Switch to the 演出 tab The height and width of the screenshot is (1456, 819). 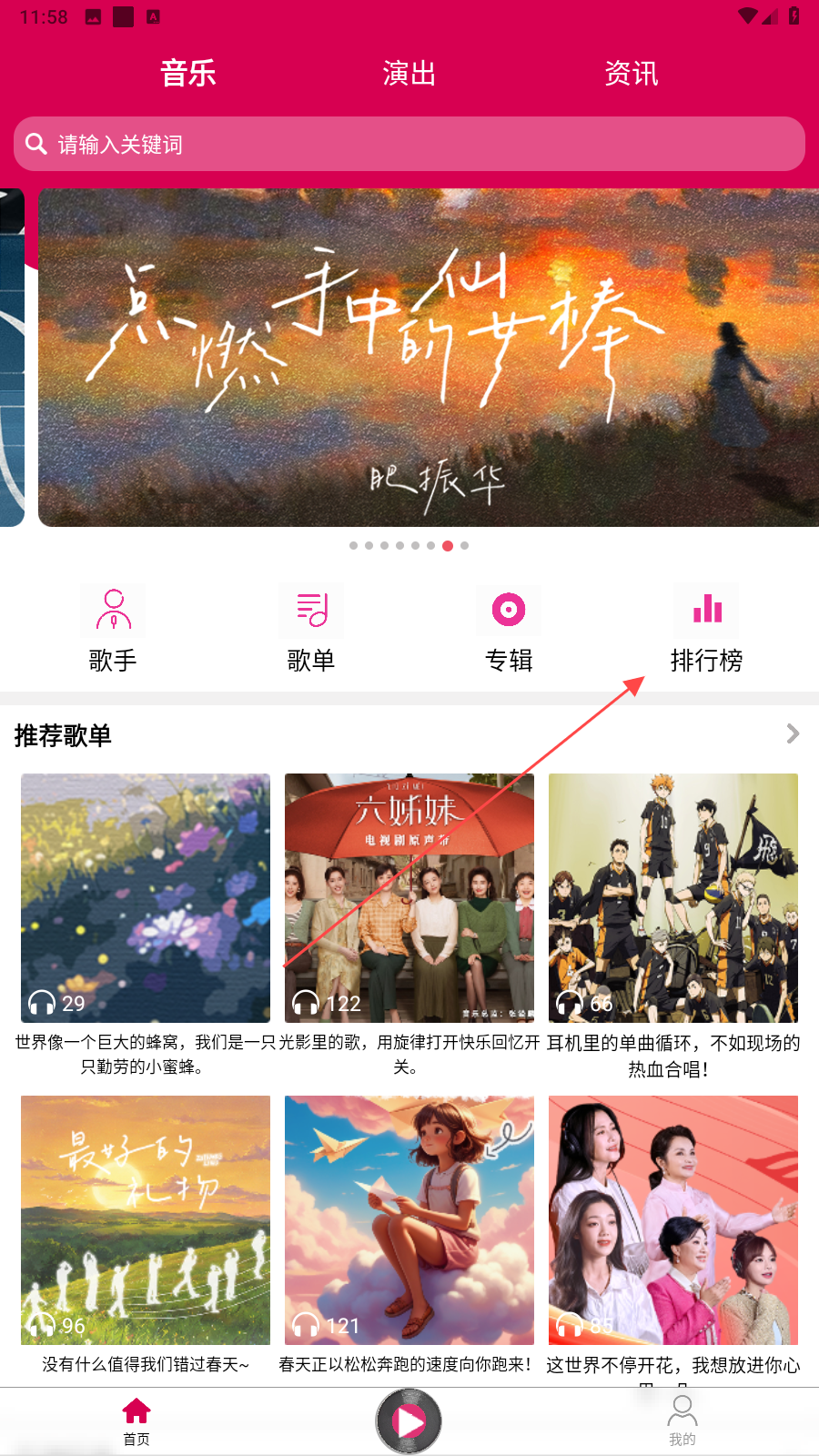coord(409,73)
